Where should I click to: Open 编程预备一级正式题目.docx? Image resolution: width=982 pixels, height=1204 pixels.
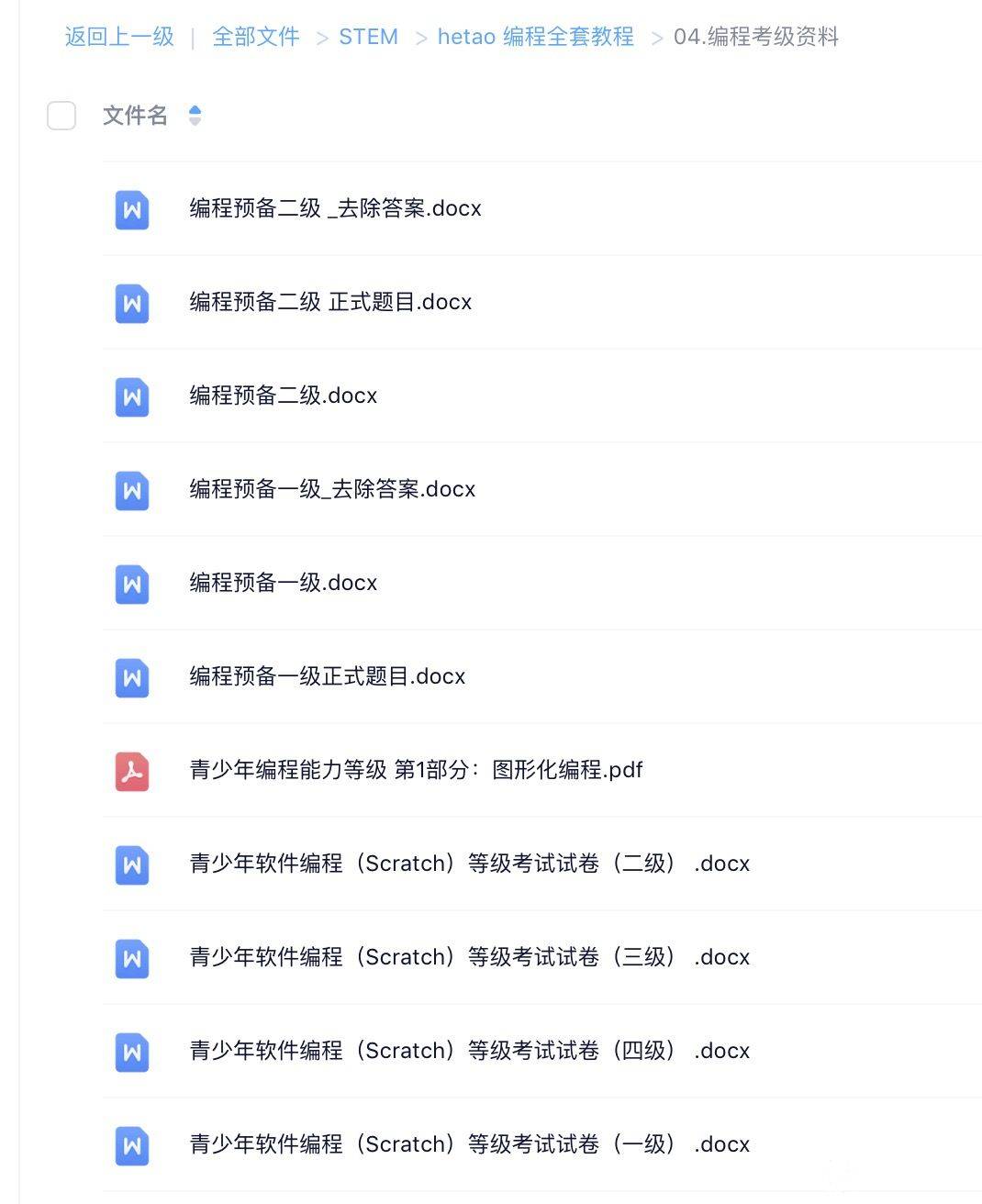pyautogui.click(x=327, y=677)
